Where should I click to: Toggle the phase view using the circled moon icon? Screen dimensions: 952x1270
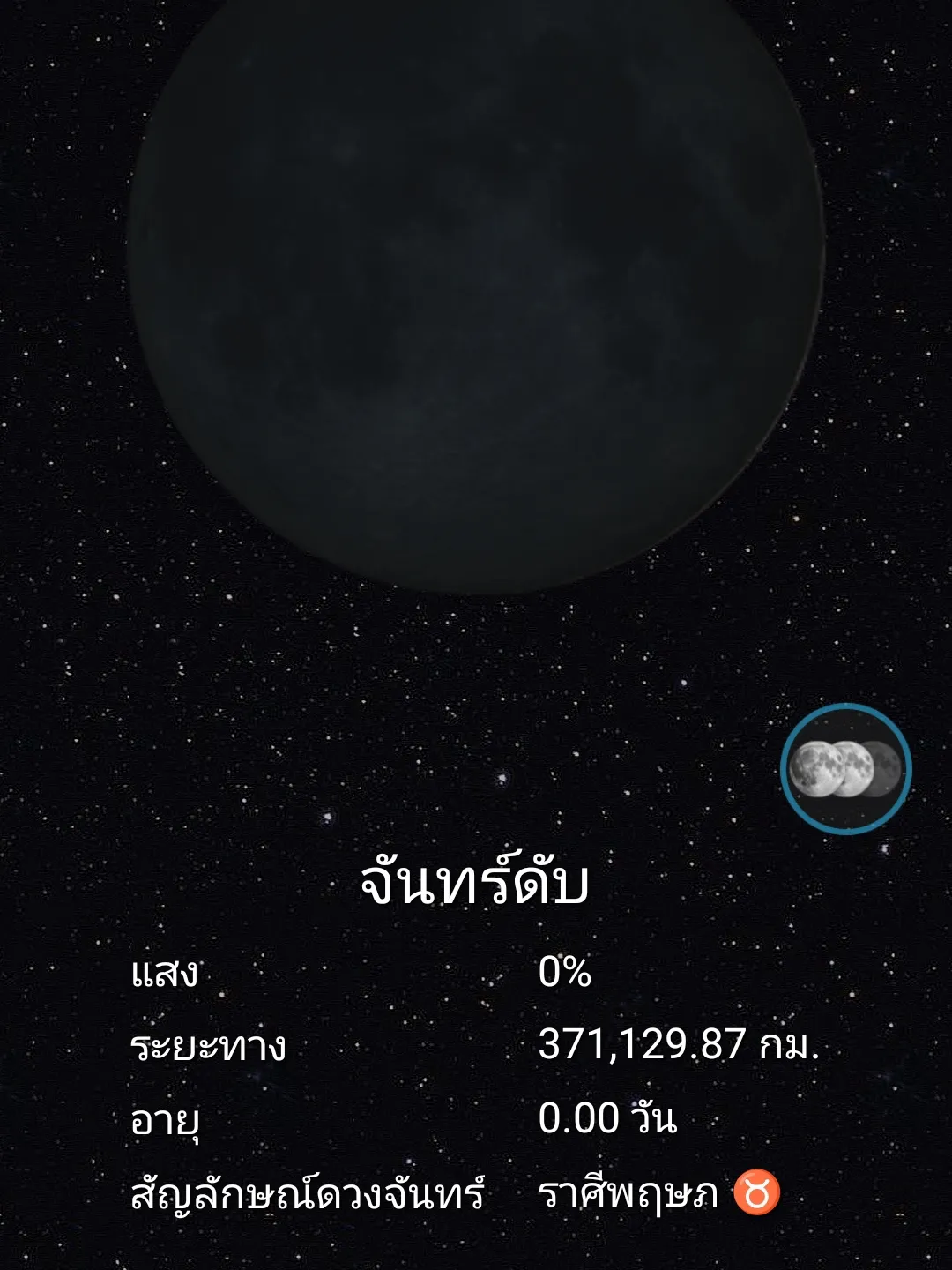[844, 767]
